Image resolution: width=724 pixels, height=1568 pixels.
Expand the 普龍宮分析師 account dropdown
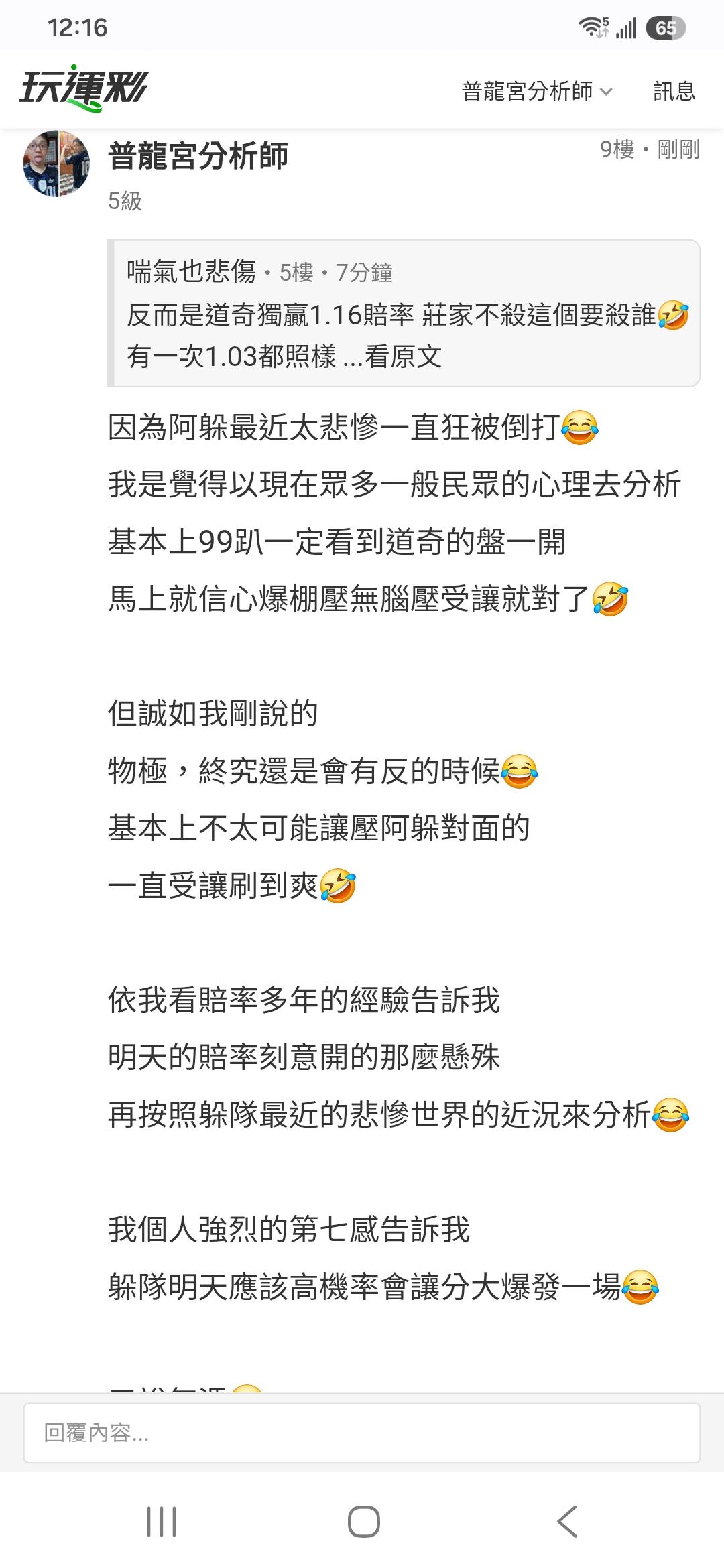point(537,90)
